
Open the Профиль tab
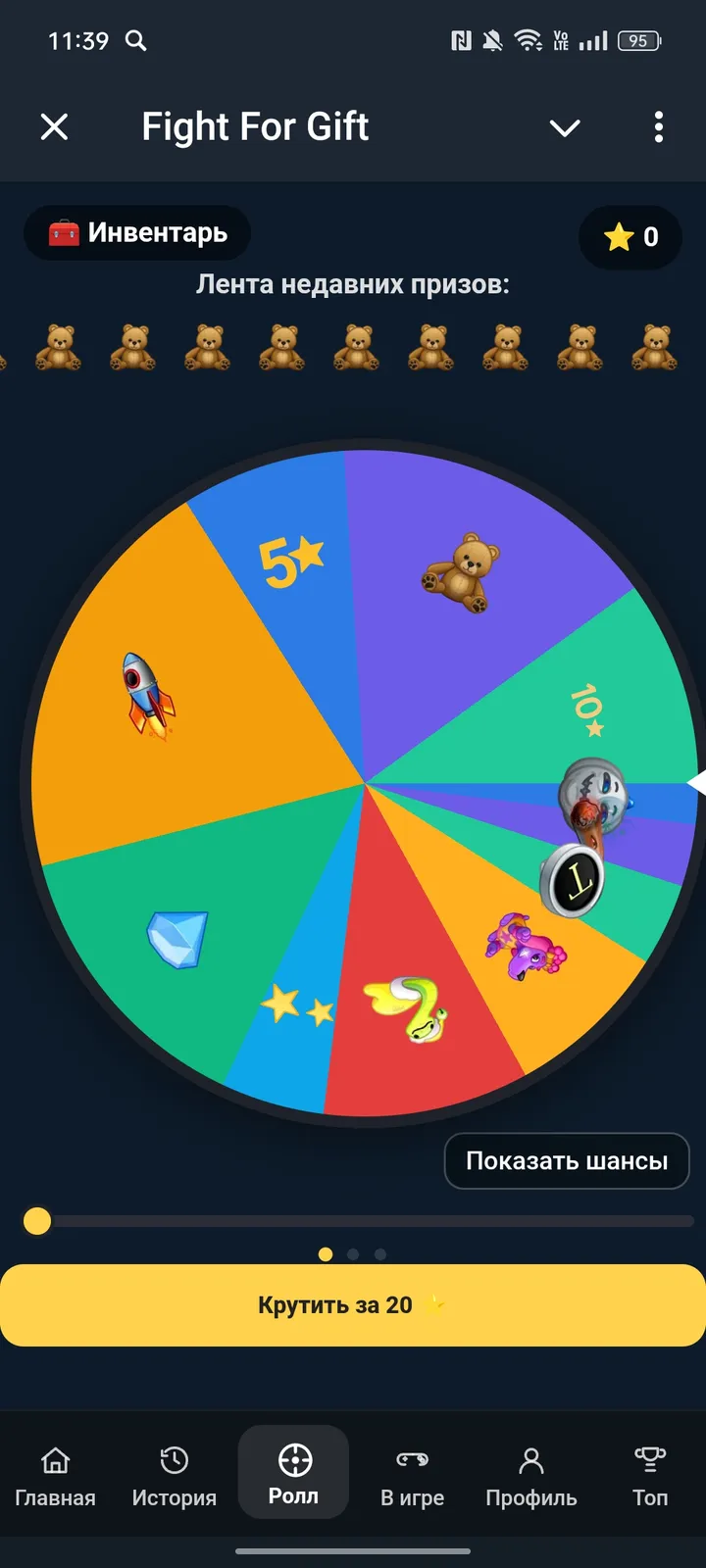click(530, 1476)
